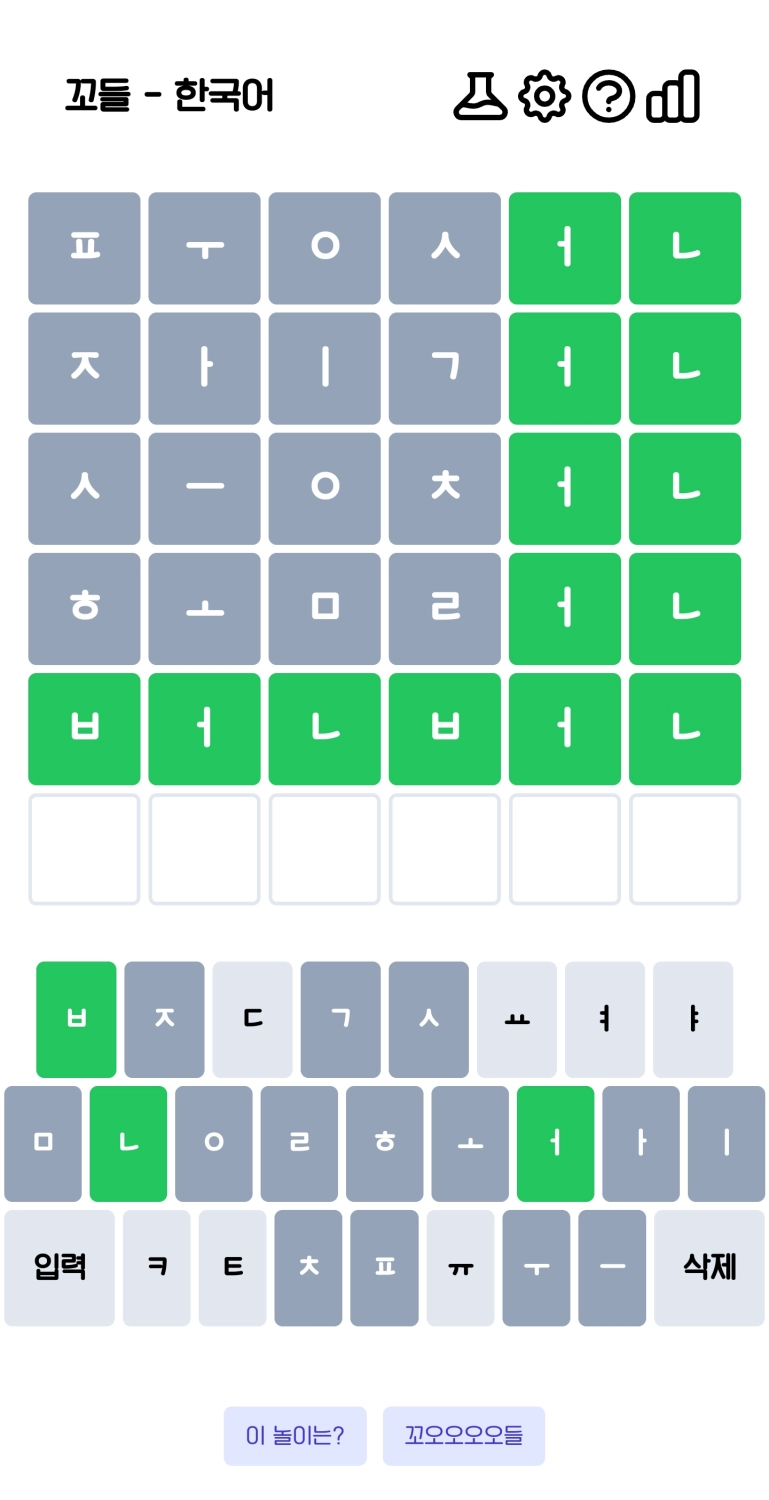Viewport: 769px width, 1500px height.
Task: Open the 꼬오오오오들 link
Action: pos(463,1436)
